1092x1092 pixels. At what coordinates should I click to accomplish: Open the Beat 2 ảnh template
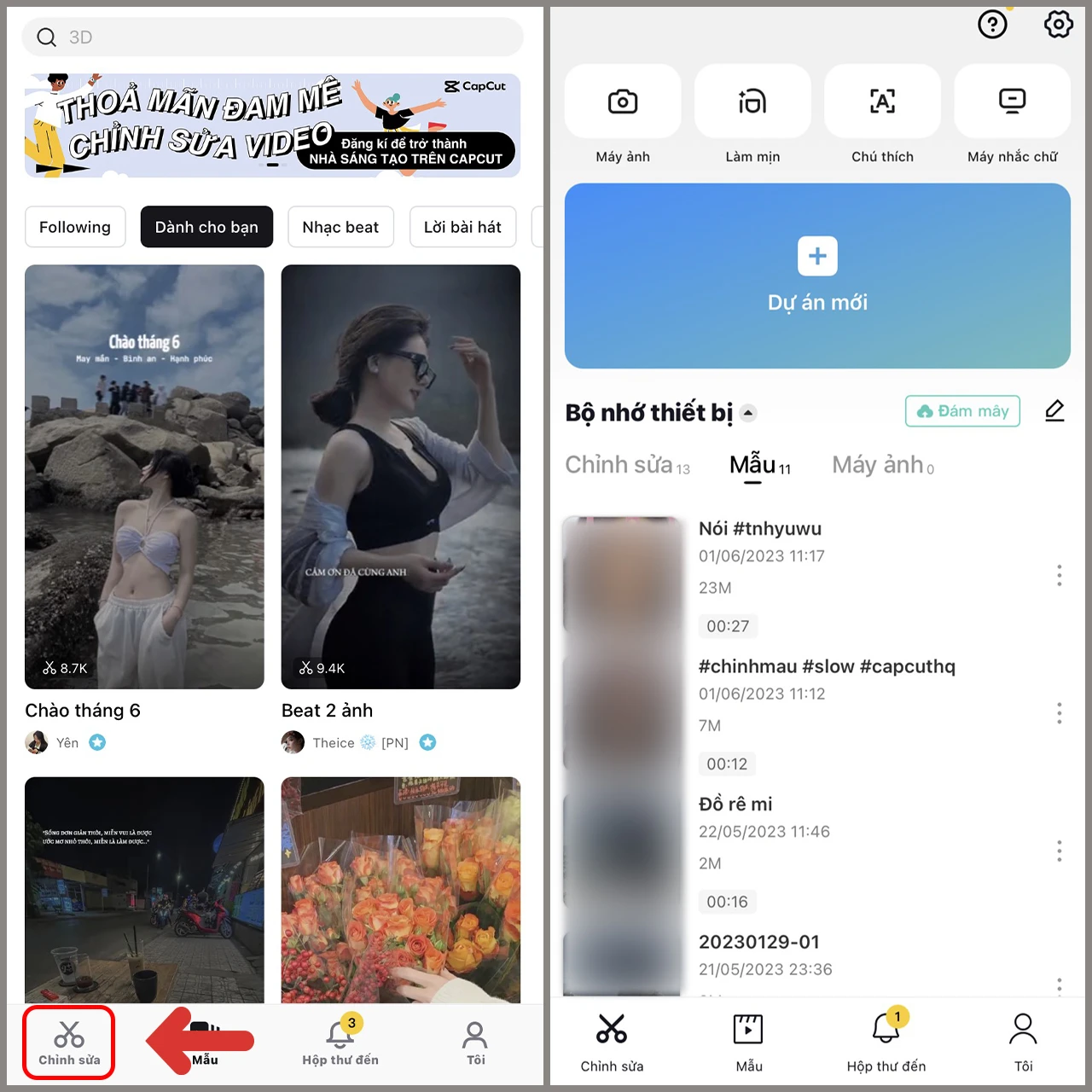pos(401,476)
